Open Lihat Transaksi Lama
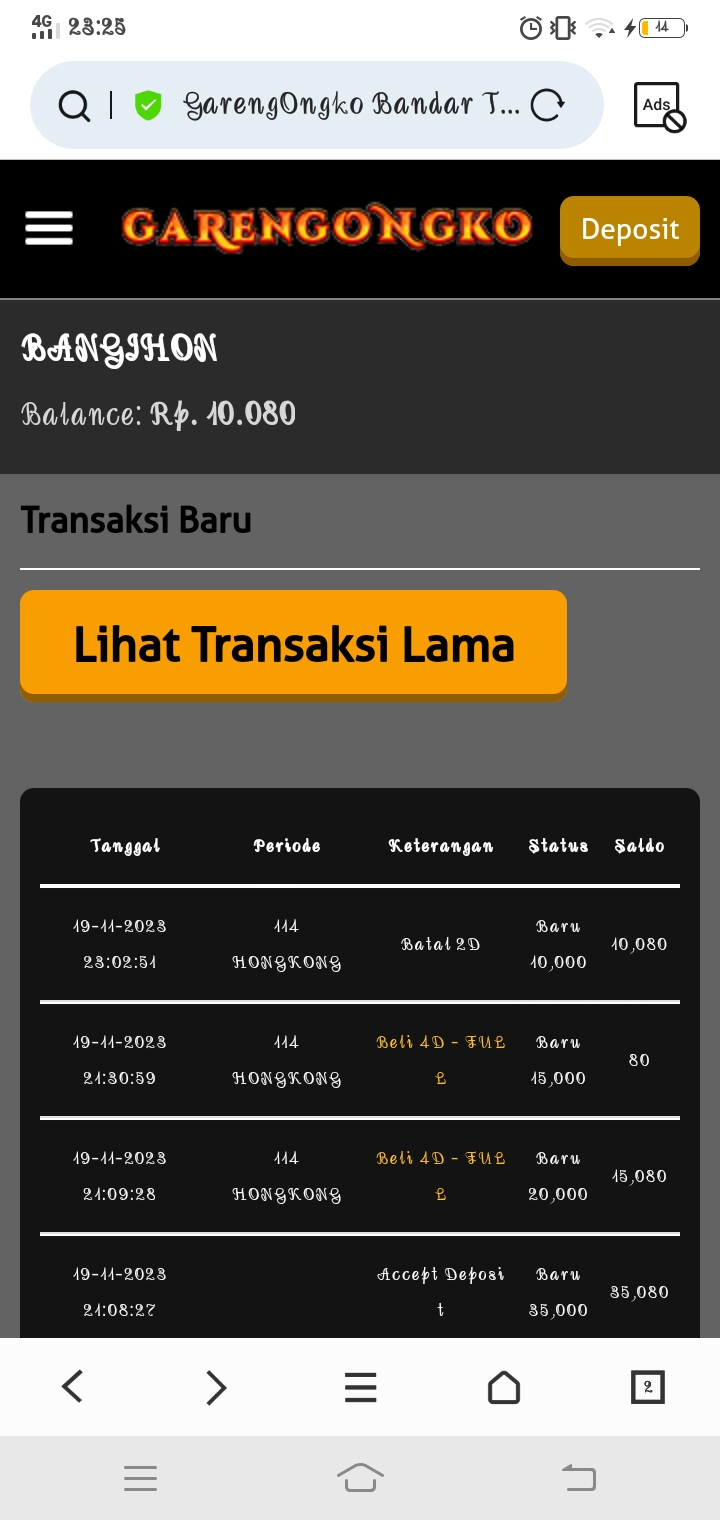The width and height of the screenshot is (720, 1520). click(293, 644)
